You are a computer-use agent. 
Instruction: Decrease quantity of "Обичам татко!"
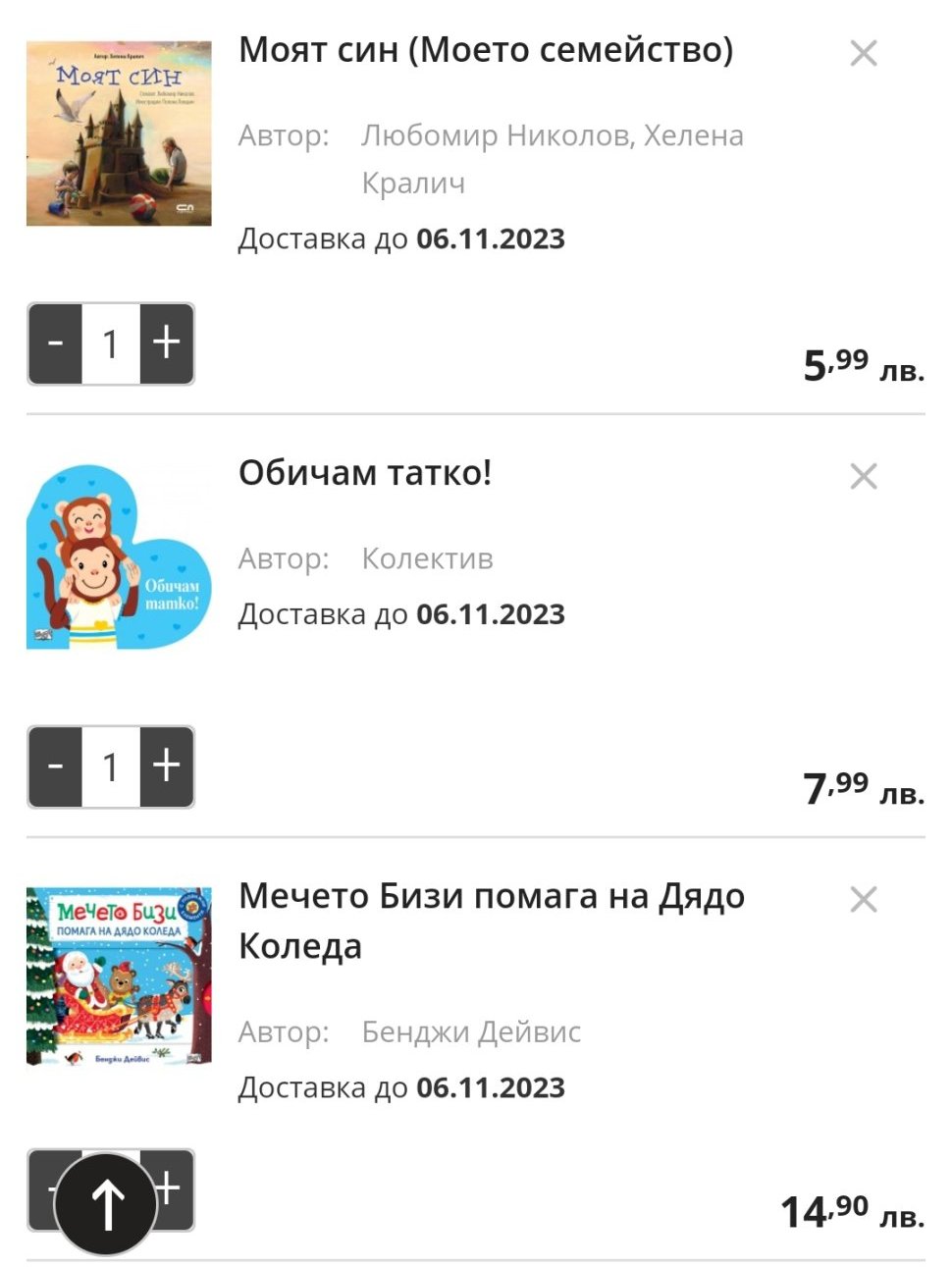(x=56, y=766)
